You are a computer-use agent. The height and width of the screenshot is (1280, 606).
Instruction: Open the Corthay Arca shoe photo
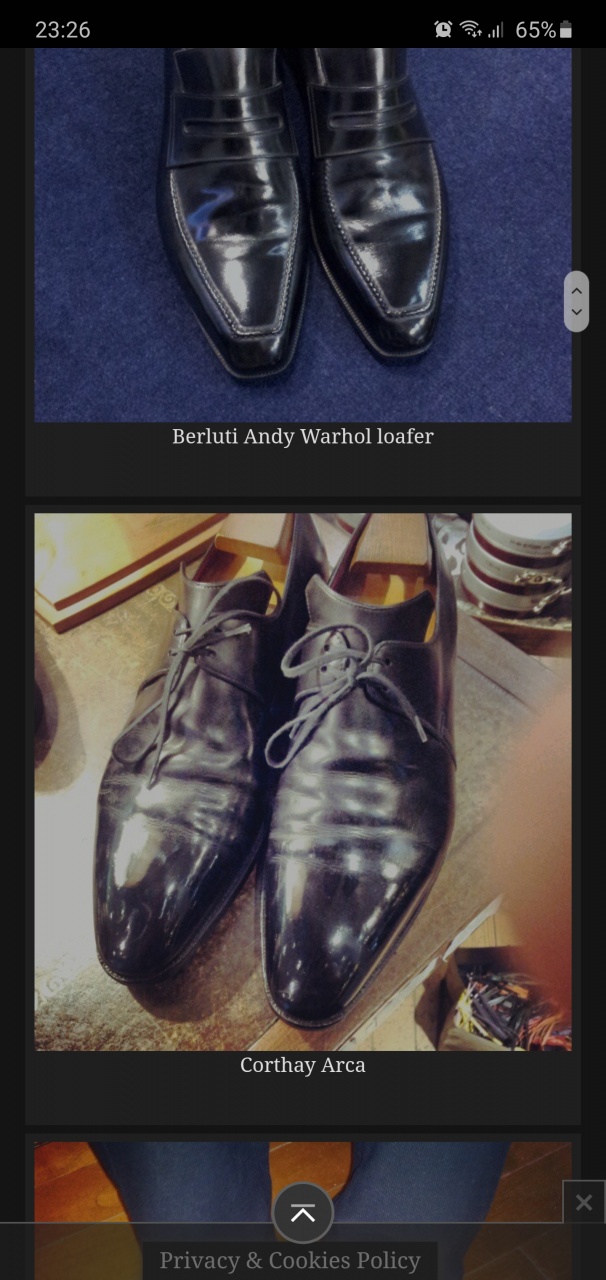pos(303,781)
